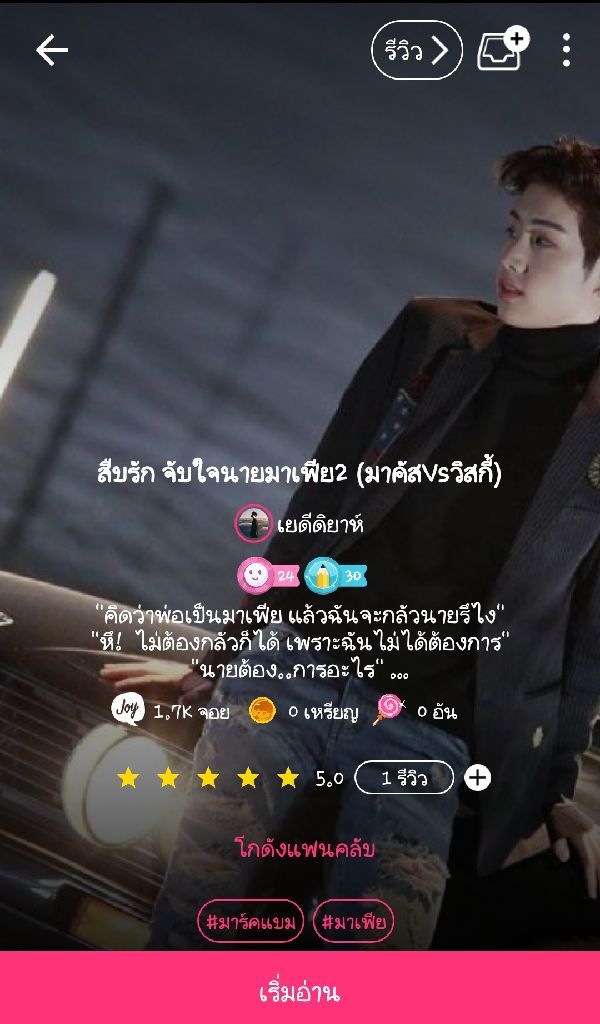Select the #มาร์คแบม tag
Viewport: 600px width, 1024px height.
[x=250, y=921]
